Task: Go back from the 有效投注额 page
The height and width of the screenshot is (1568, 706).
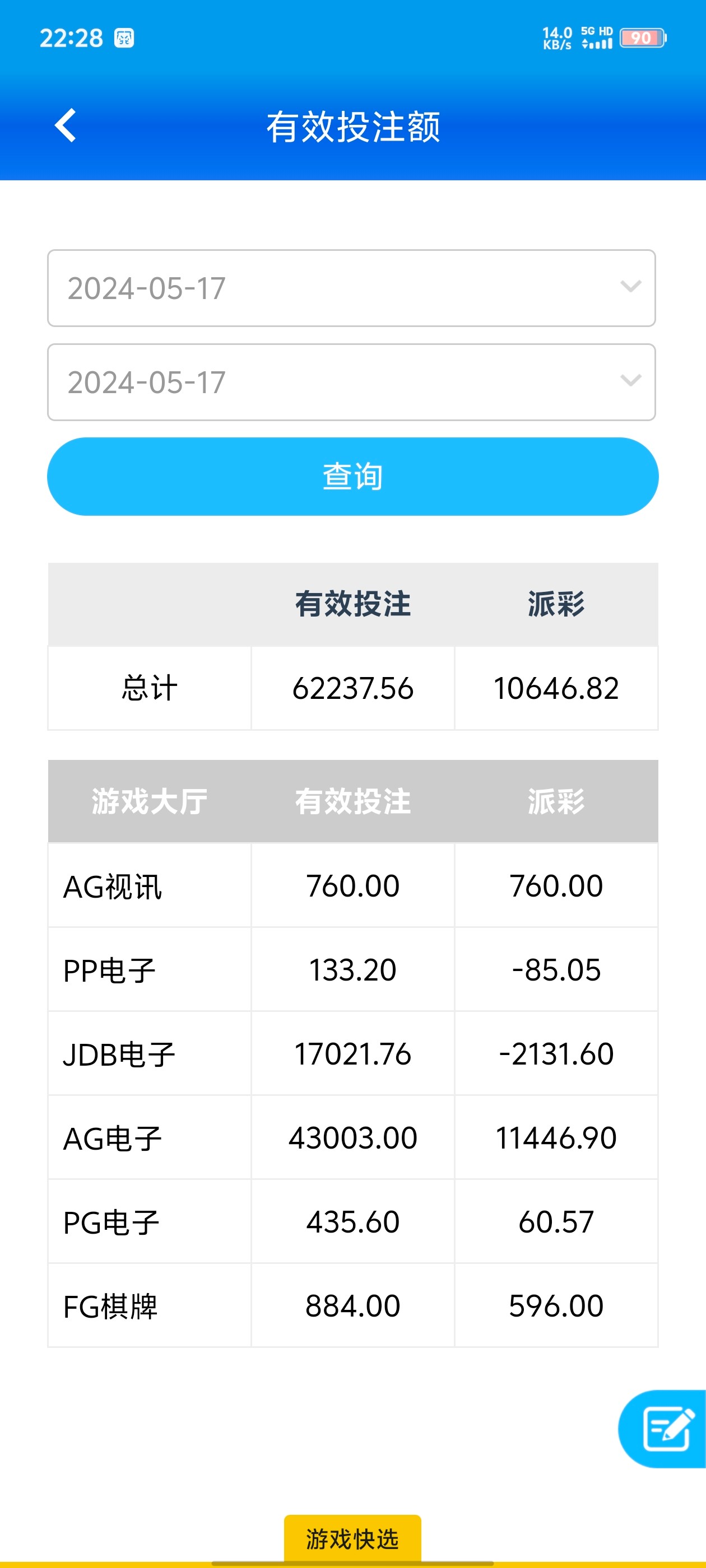Action: [66, 125]
